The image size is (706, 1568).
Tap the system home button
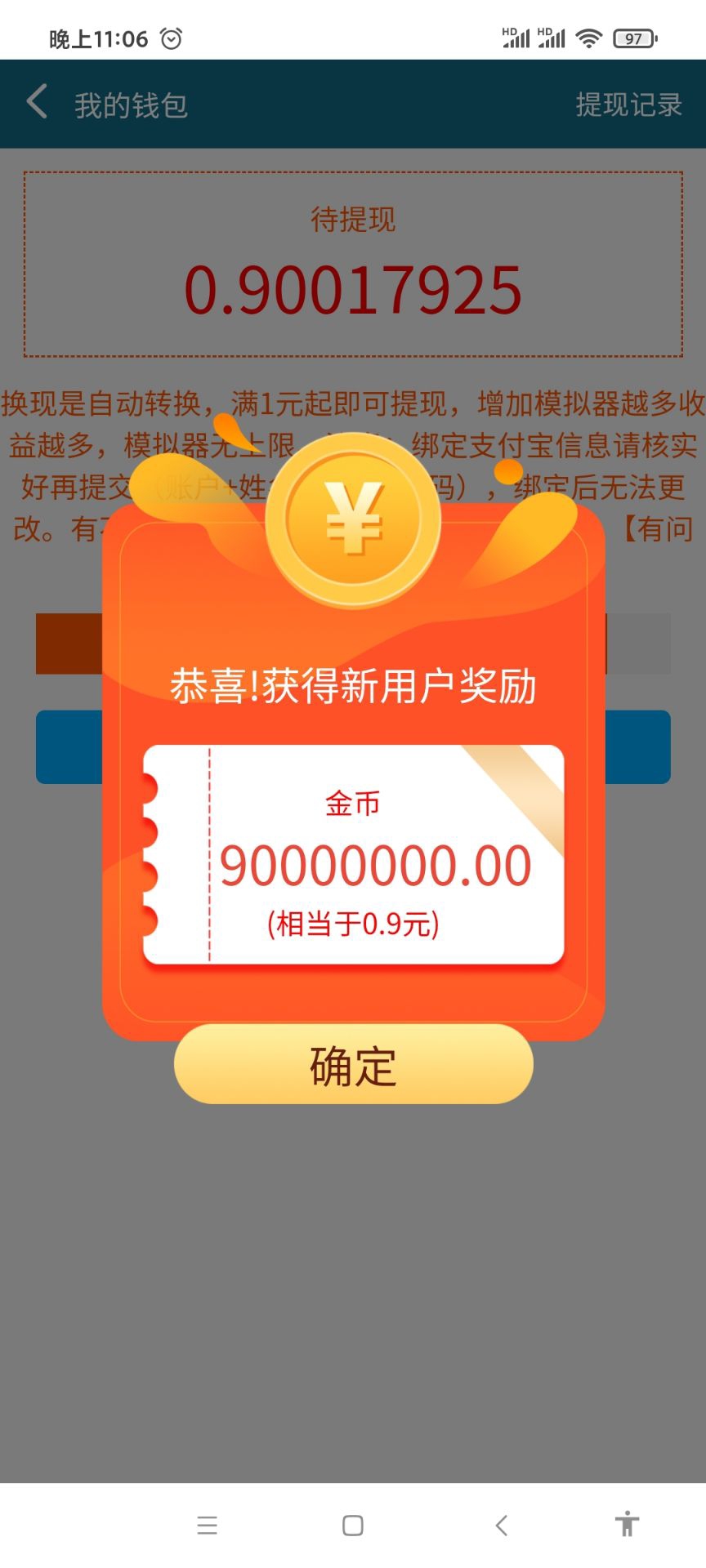(353, 1525)
